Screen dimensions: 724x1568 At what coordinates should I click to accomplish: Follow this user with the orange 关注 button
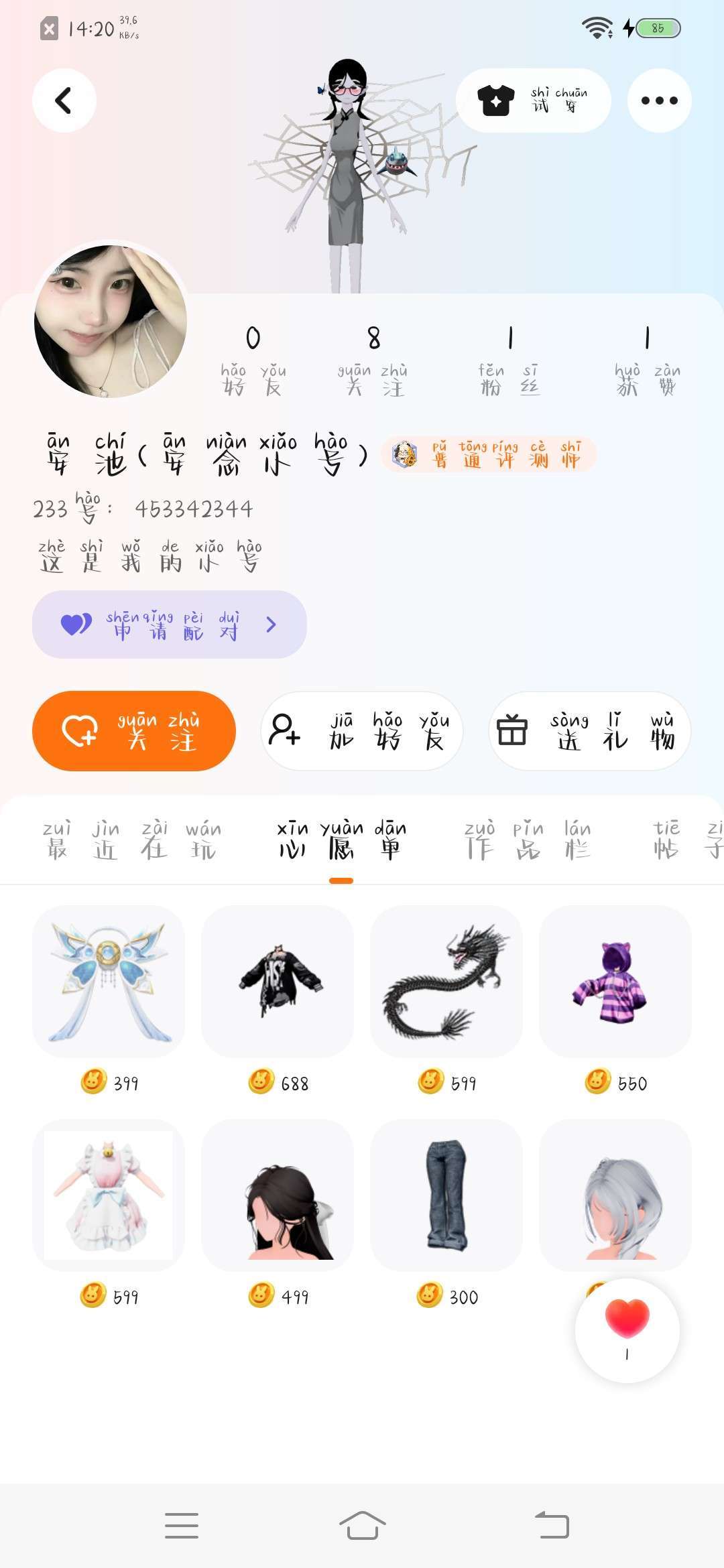pyautogui.click(x=134, y=731)
